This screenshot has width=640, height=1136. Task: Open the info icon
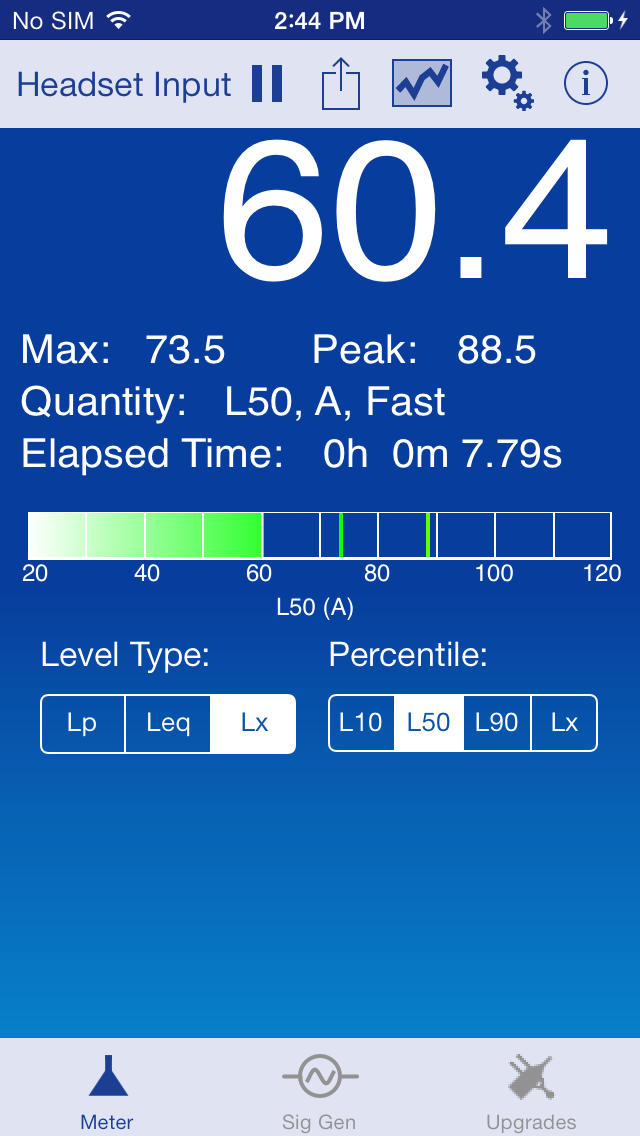586,84
